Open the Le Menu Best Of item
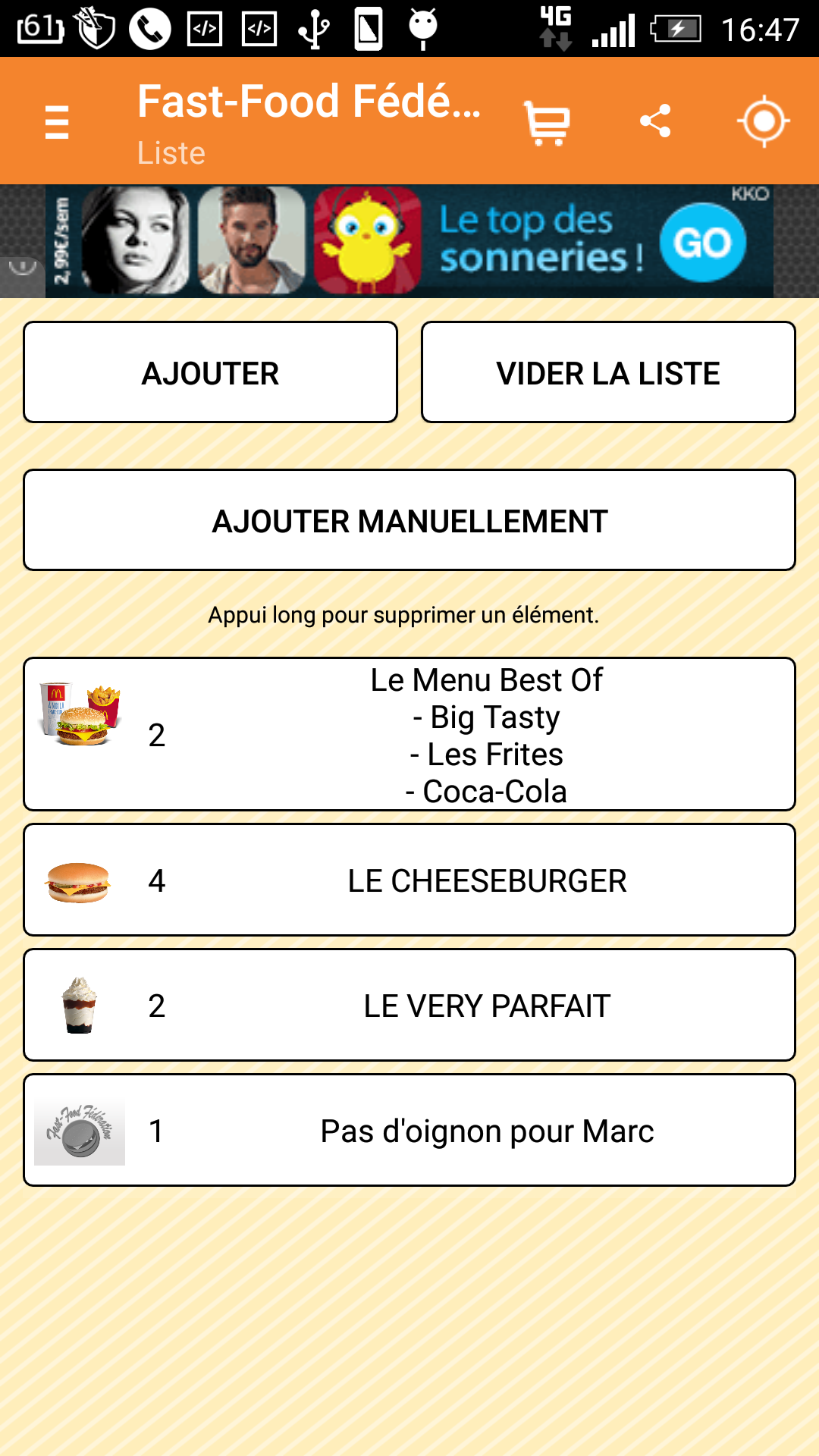 tap(409, 734)
